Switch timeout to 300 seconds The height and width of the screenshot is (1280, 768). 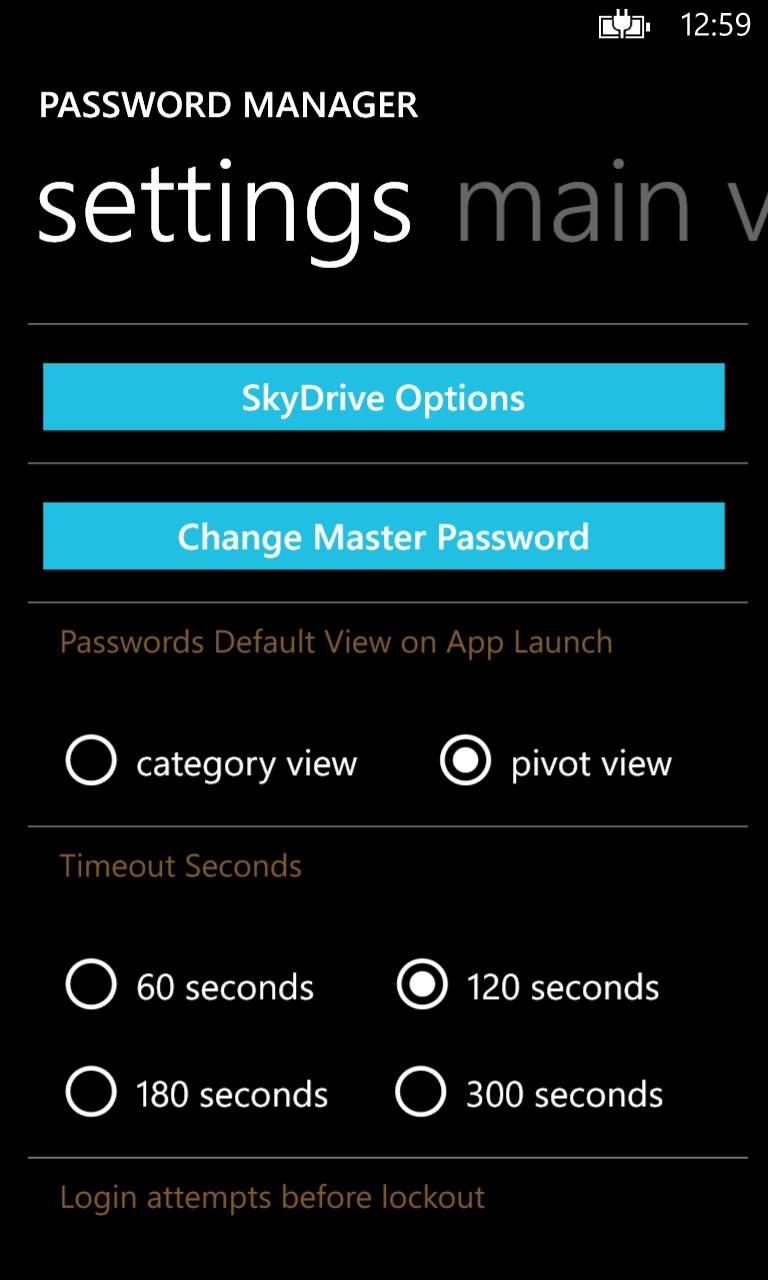[x=421, y=1093]
